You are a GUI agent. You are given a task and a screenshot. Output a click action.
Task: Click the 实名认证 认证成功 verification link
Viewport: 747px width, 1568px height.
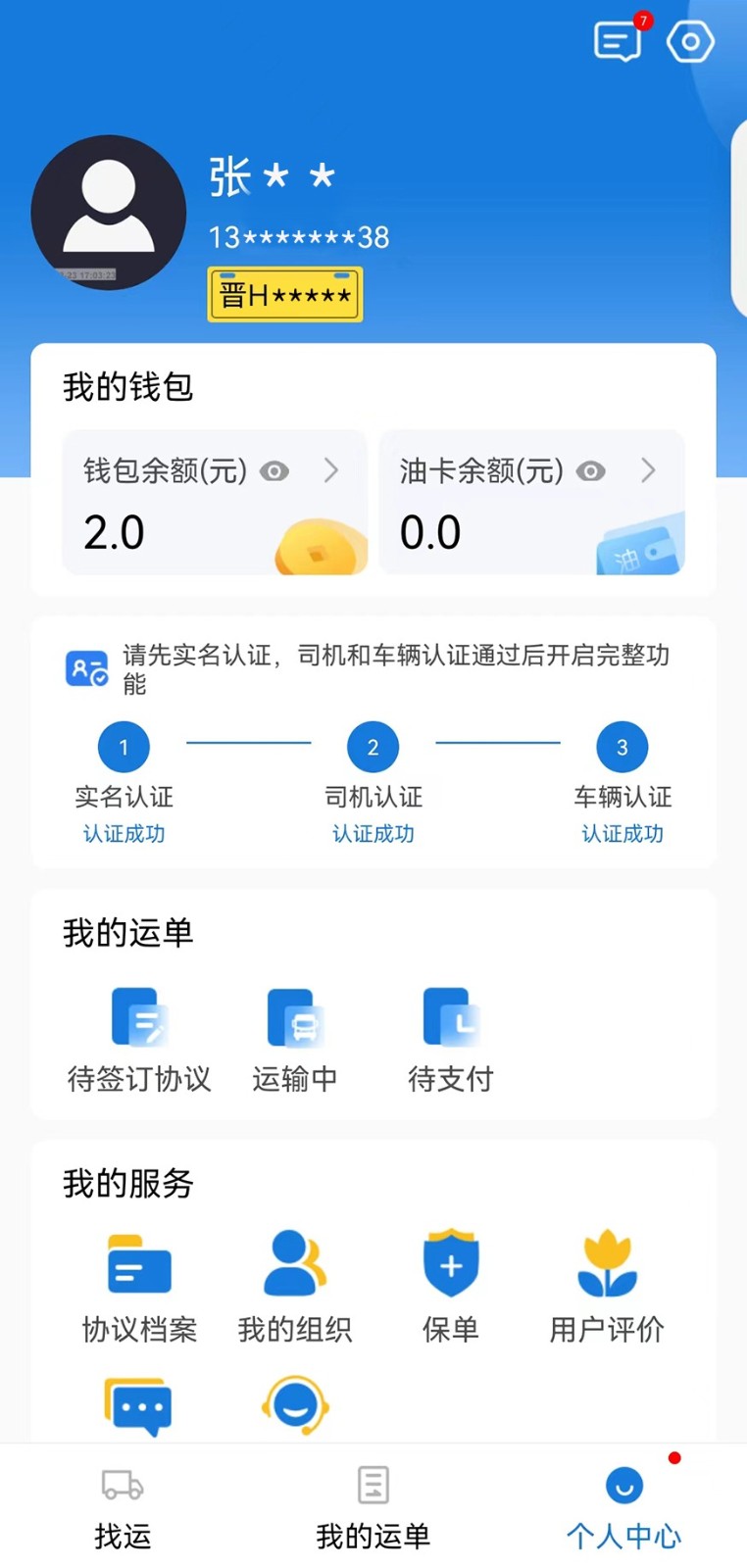(x=124, y=834)
